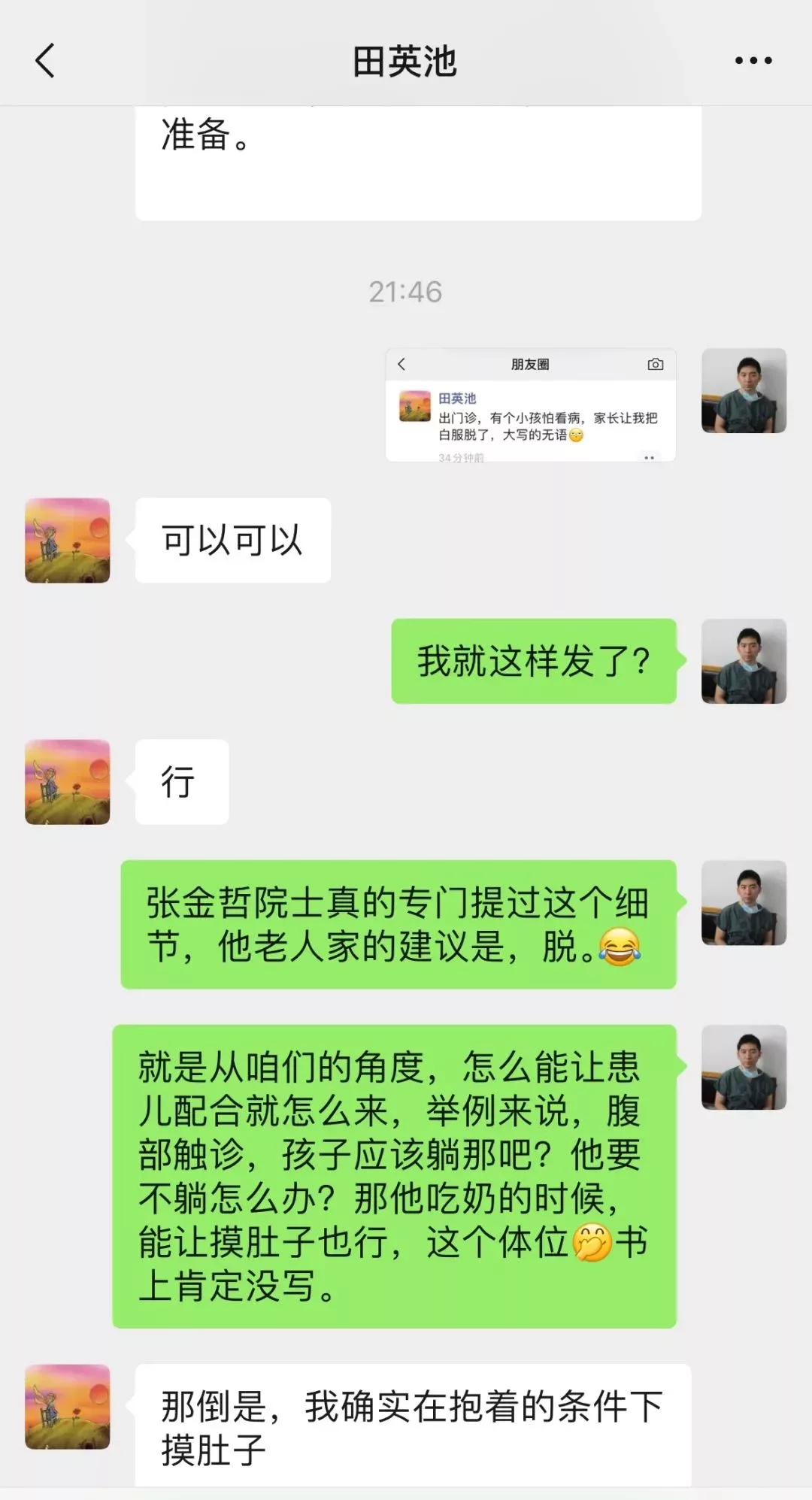Open the shared 朋友圈 screenshot image
This screenshot has width=812, height=1500.
[x=530, y=405]
